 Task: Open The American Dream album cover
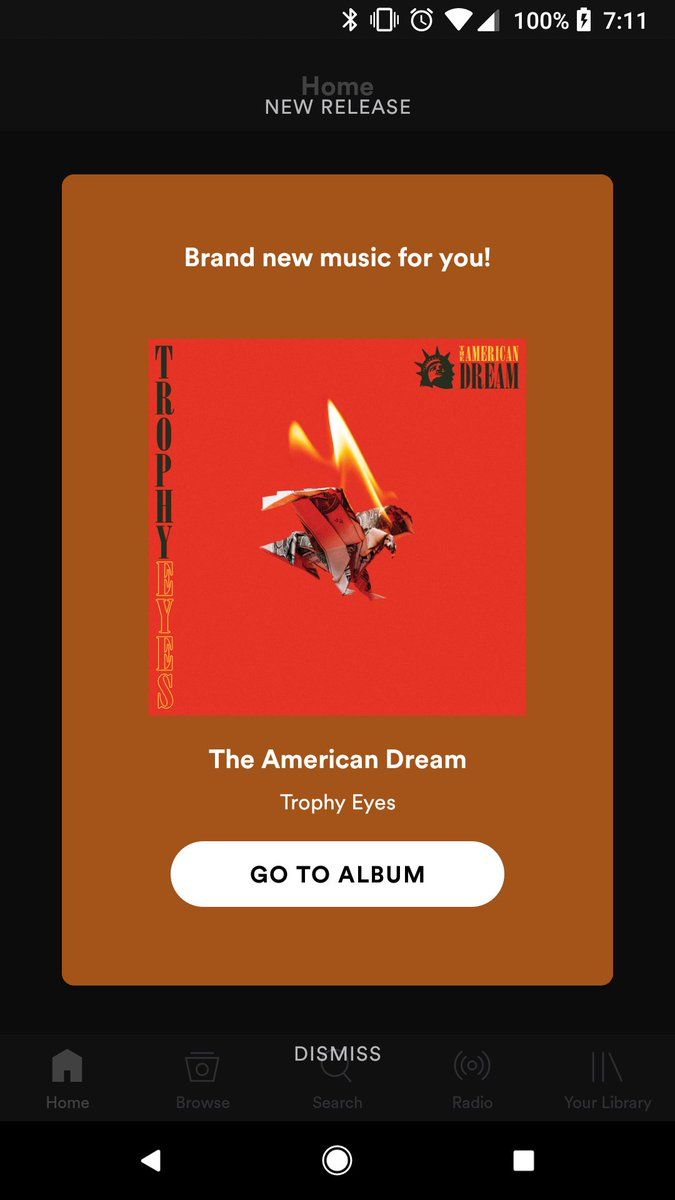pyautogui.click(x=337, y=527)
